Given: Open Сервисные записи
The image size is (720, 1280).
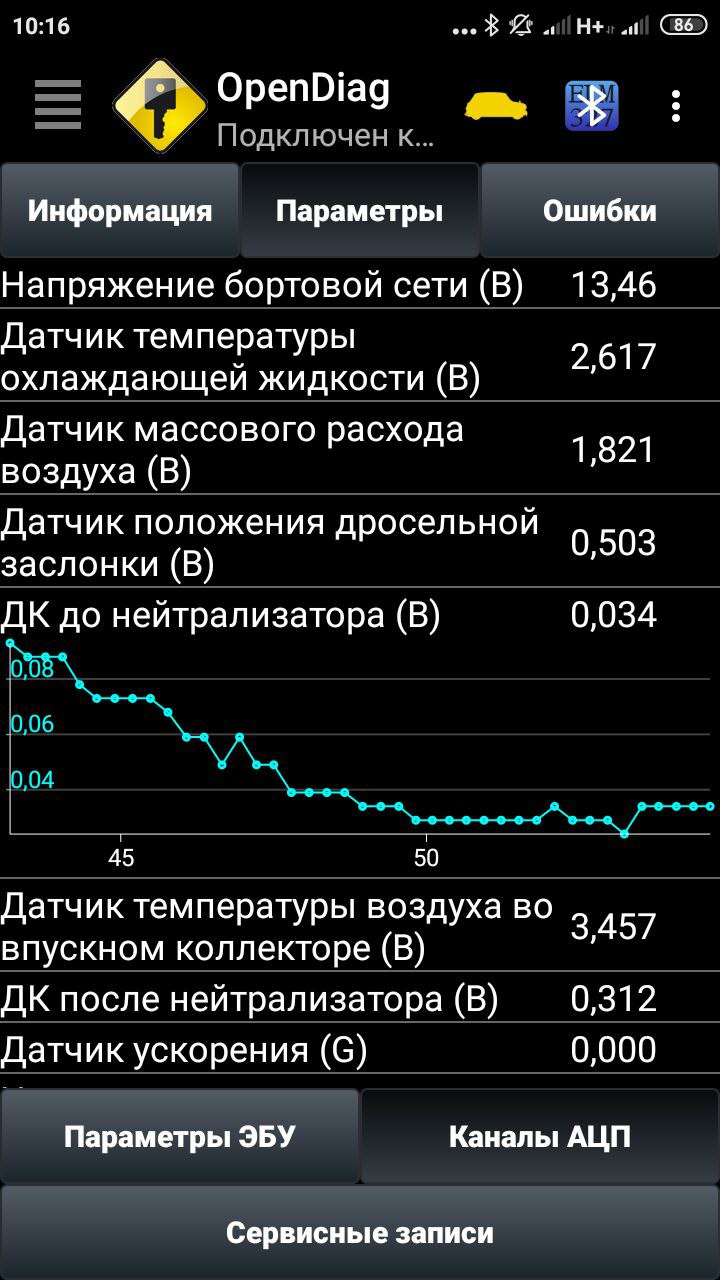Looking at the screenshot, I should 360,1232.
